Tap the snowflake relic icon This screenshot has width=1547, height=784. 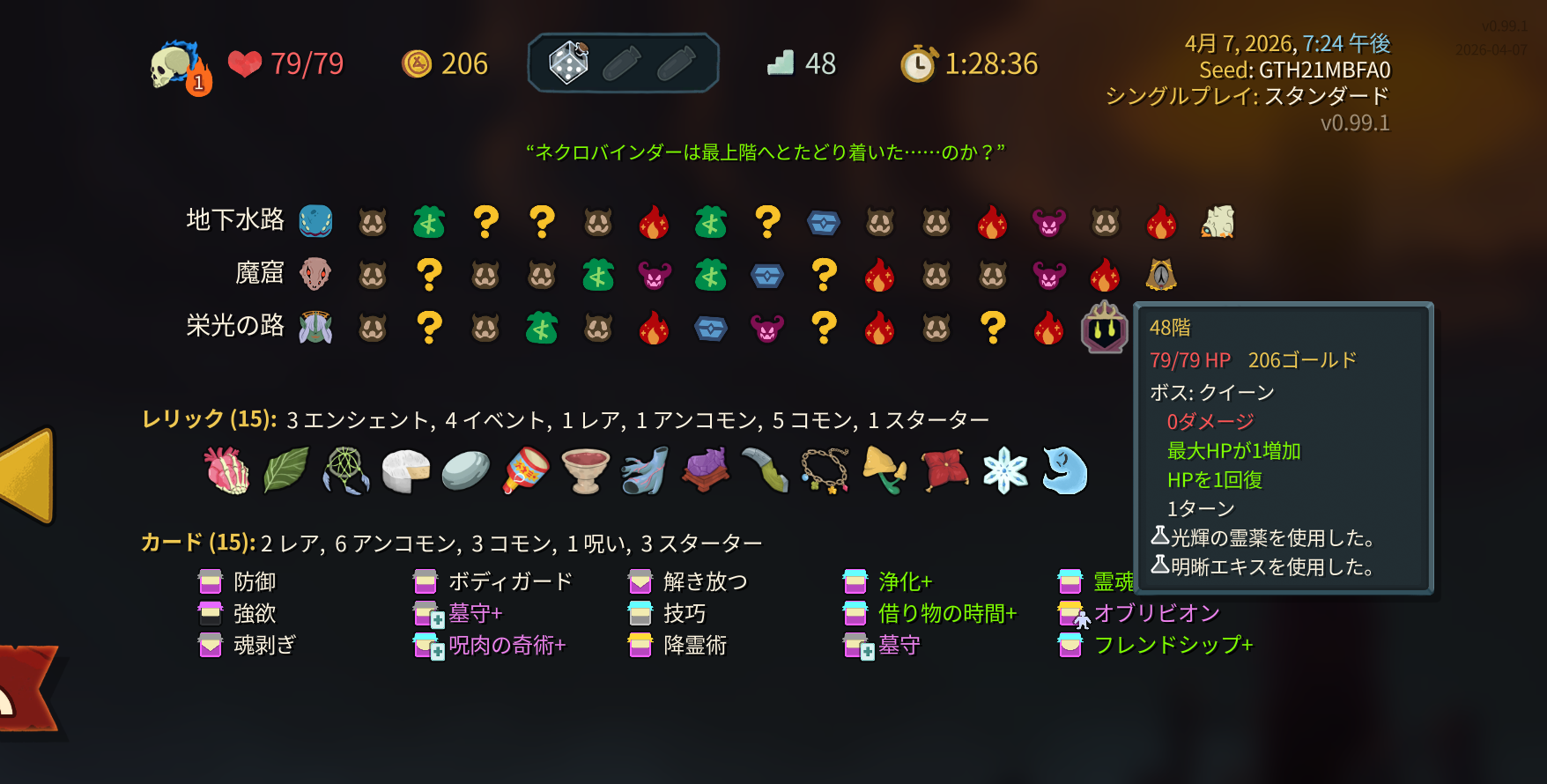click(1005, 470)
